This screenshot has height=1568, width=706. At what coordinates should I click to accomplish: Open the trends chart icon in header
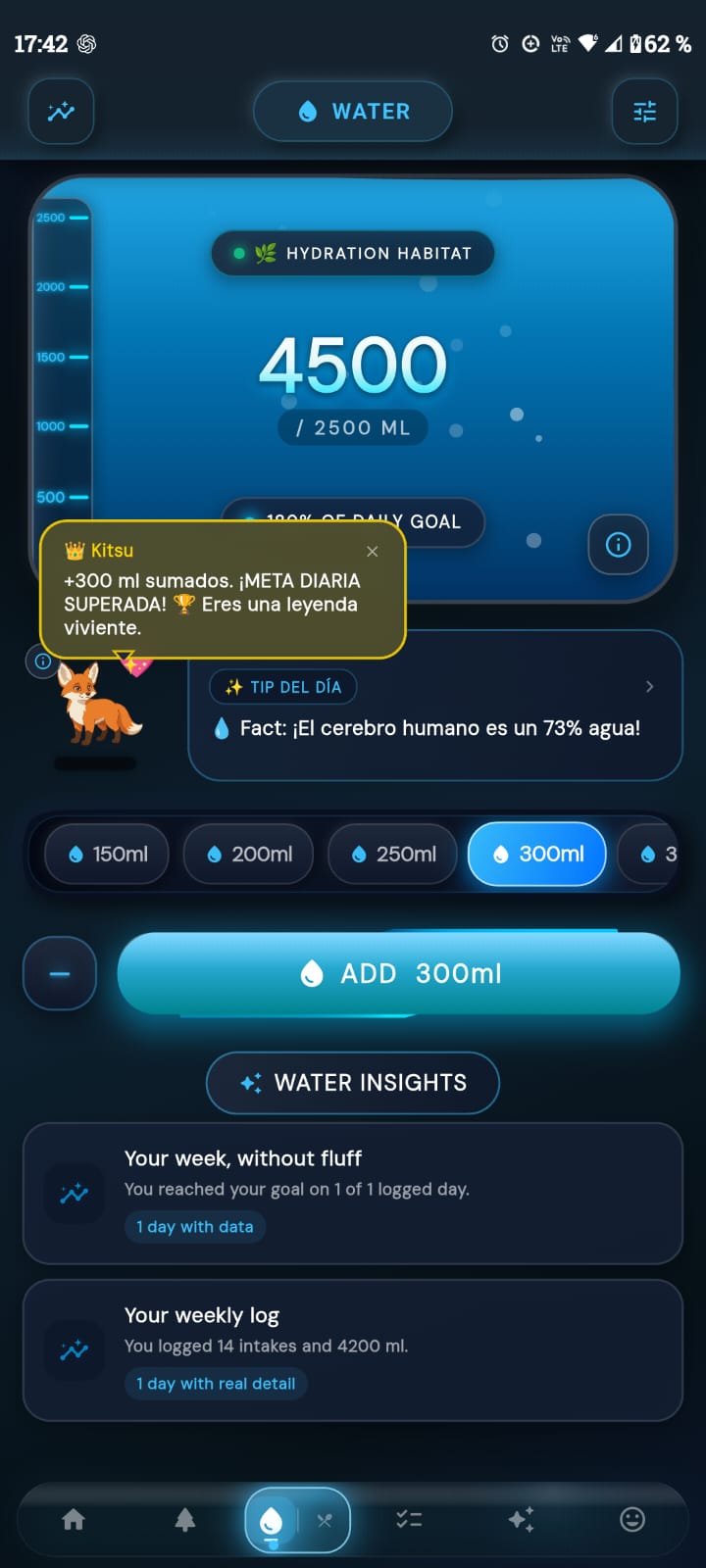click(x=61, y=112)
